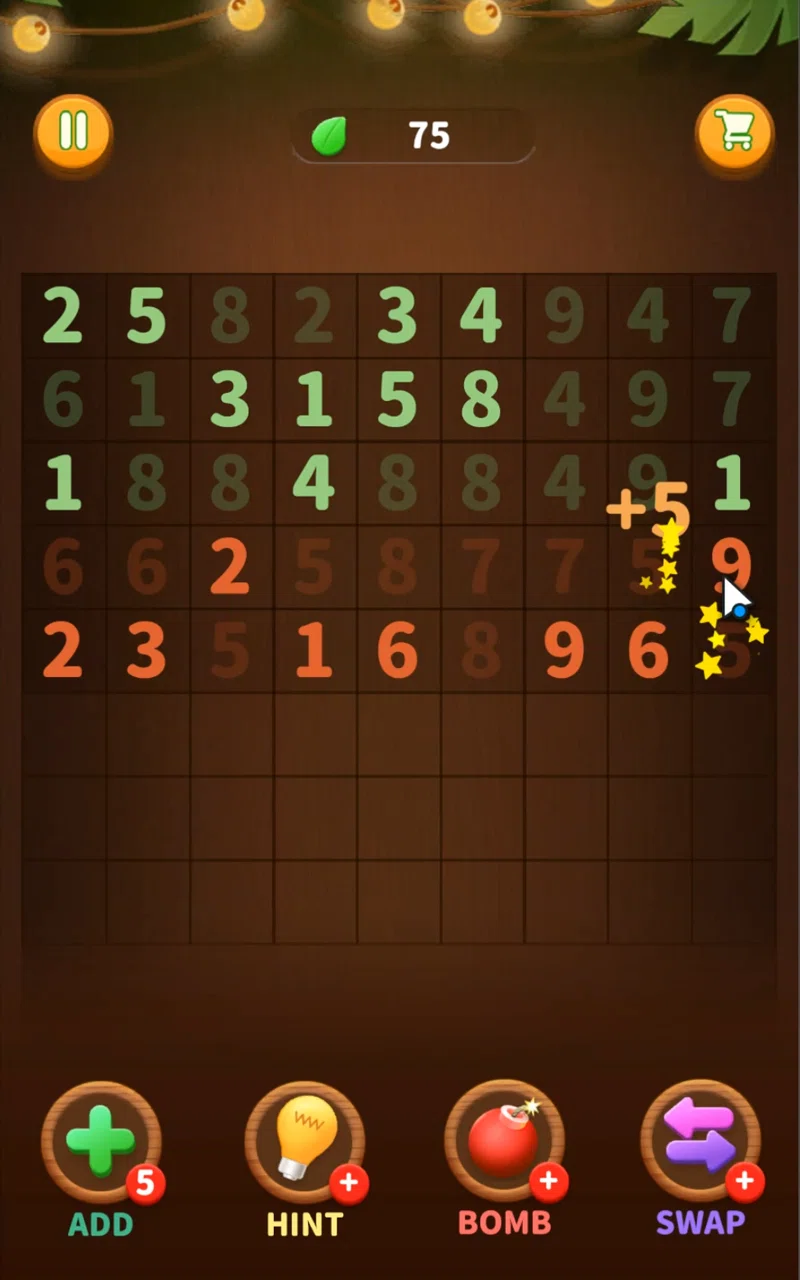800x1280 pixels.
Task: Select the bright green 8 tile
Action: (481, 399)
